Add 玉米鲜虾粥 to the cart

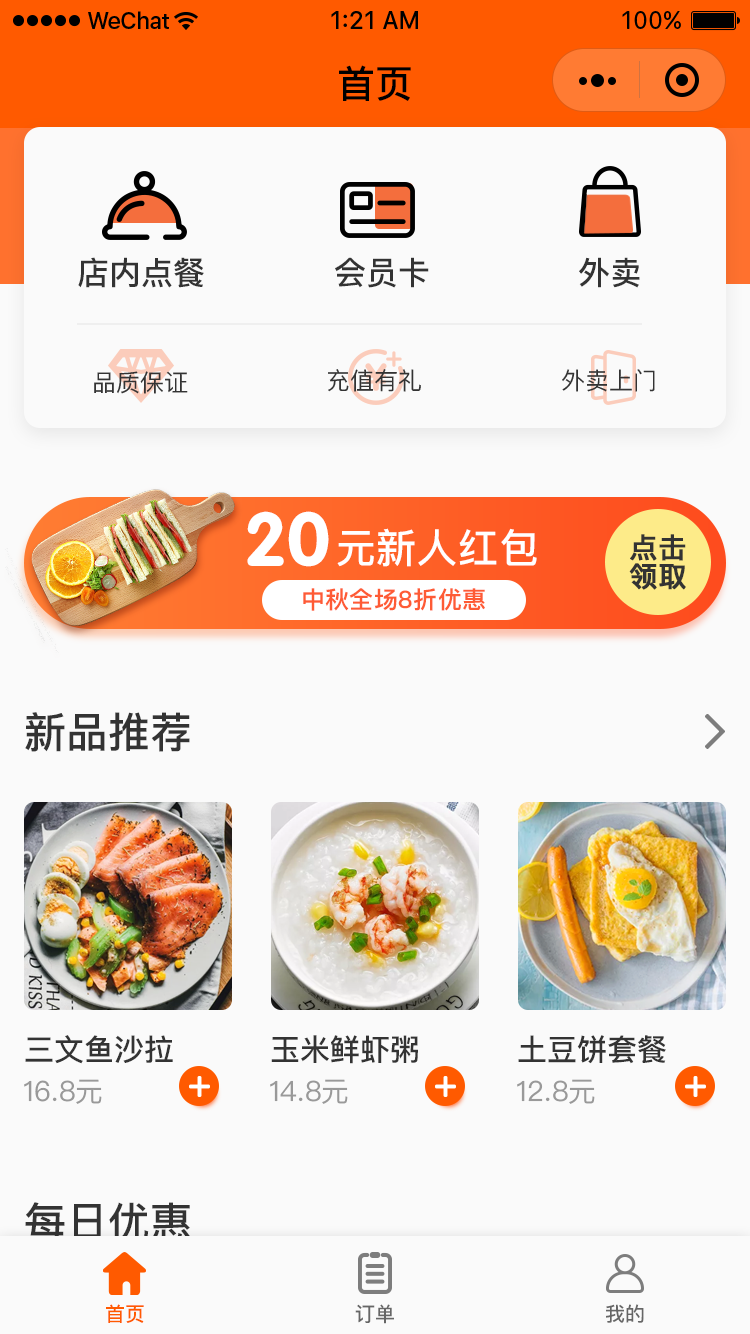click(445, 1086)
